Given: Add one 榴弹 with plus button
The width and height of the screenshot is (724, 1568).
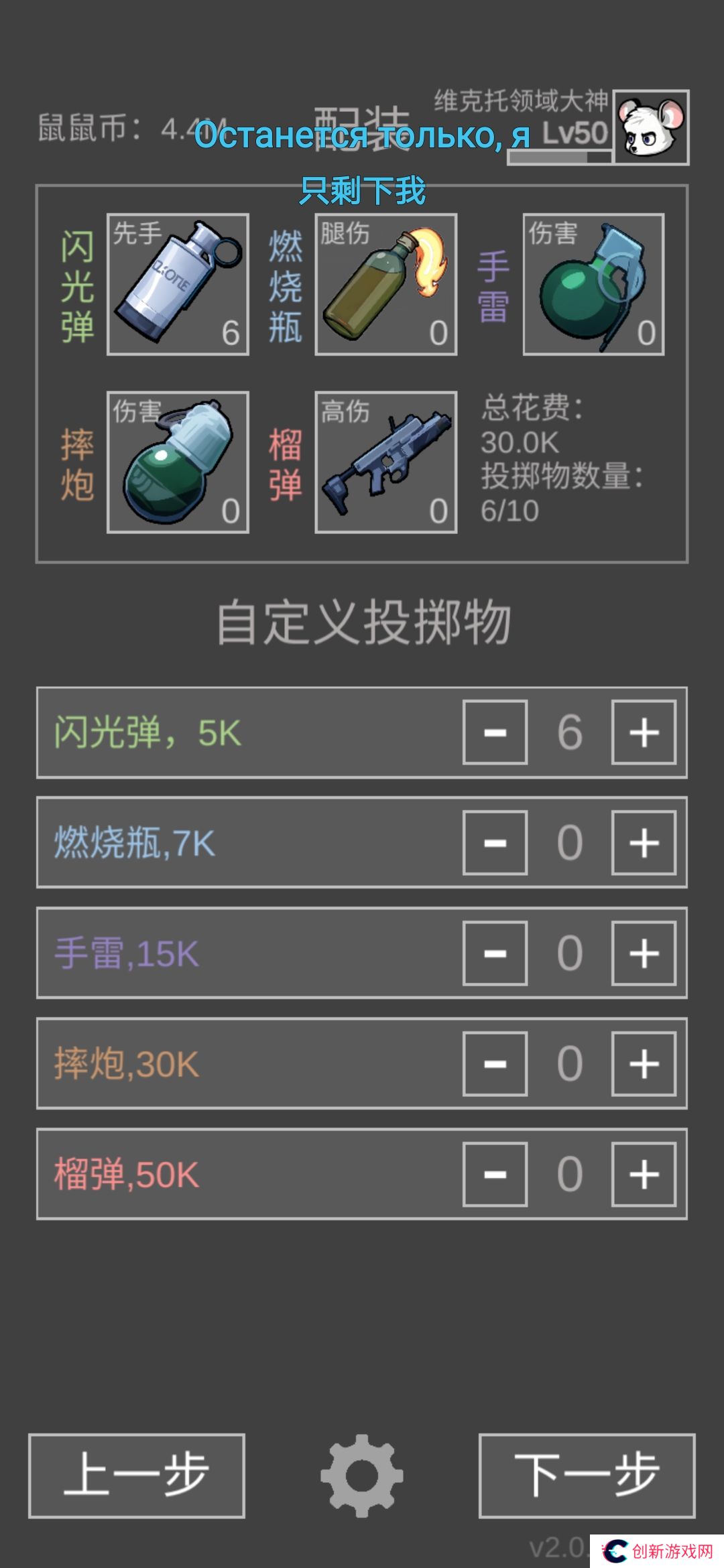Looking at the screenshot, I should (644, 1174).
